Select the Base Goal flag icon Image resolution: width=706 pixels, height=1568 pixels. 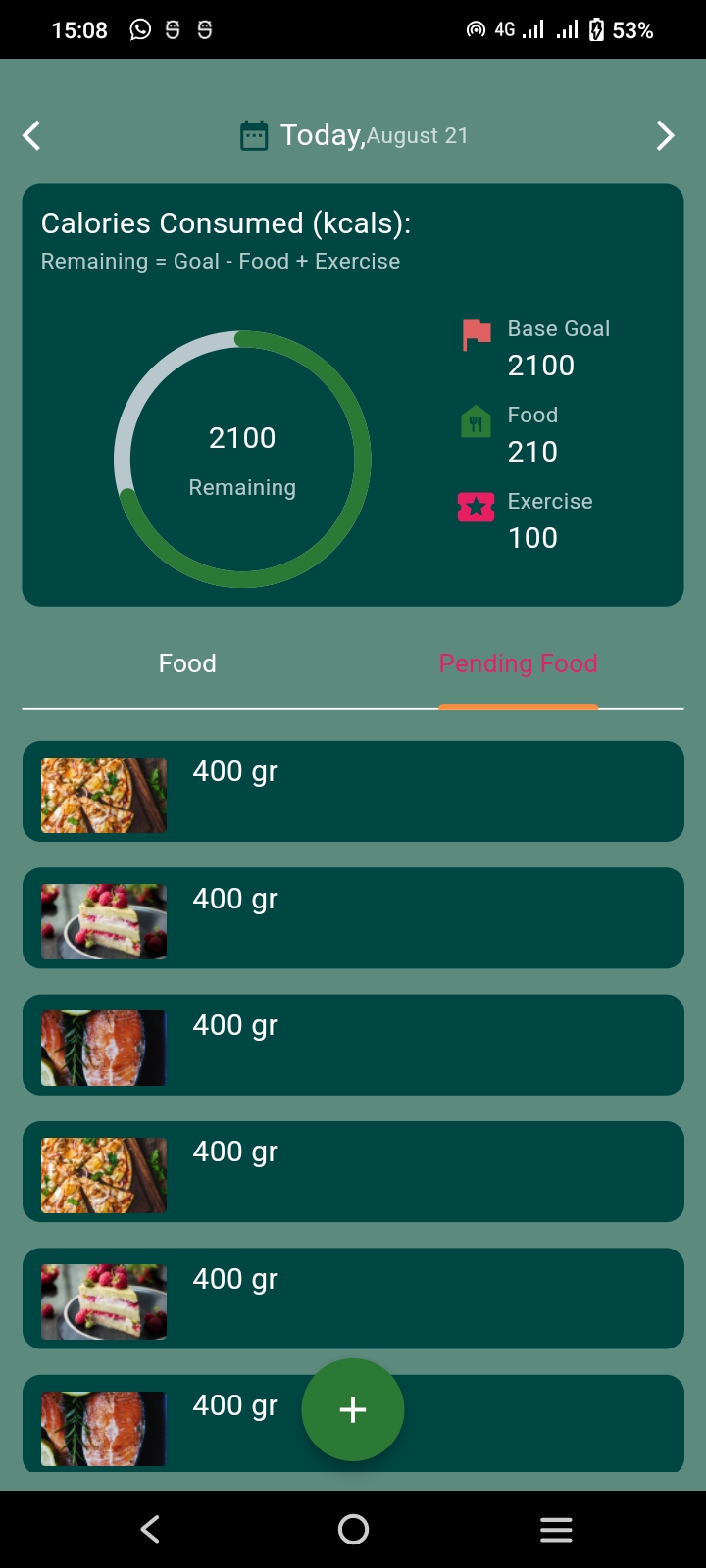[476, 333]
